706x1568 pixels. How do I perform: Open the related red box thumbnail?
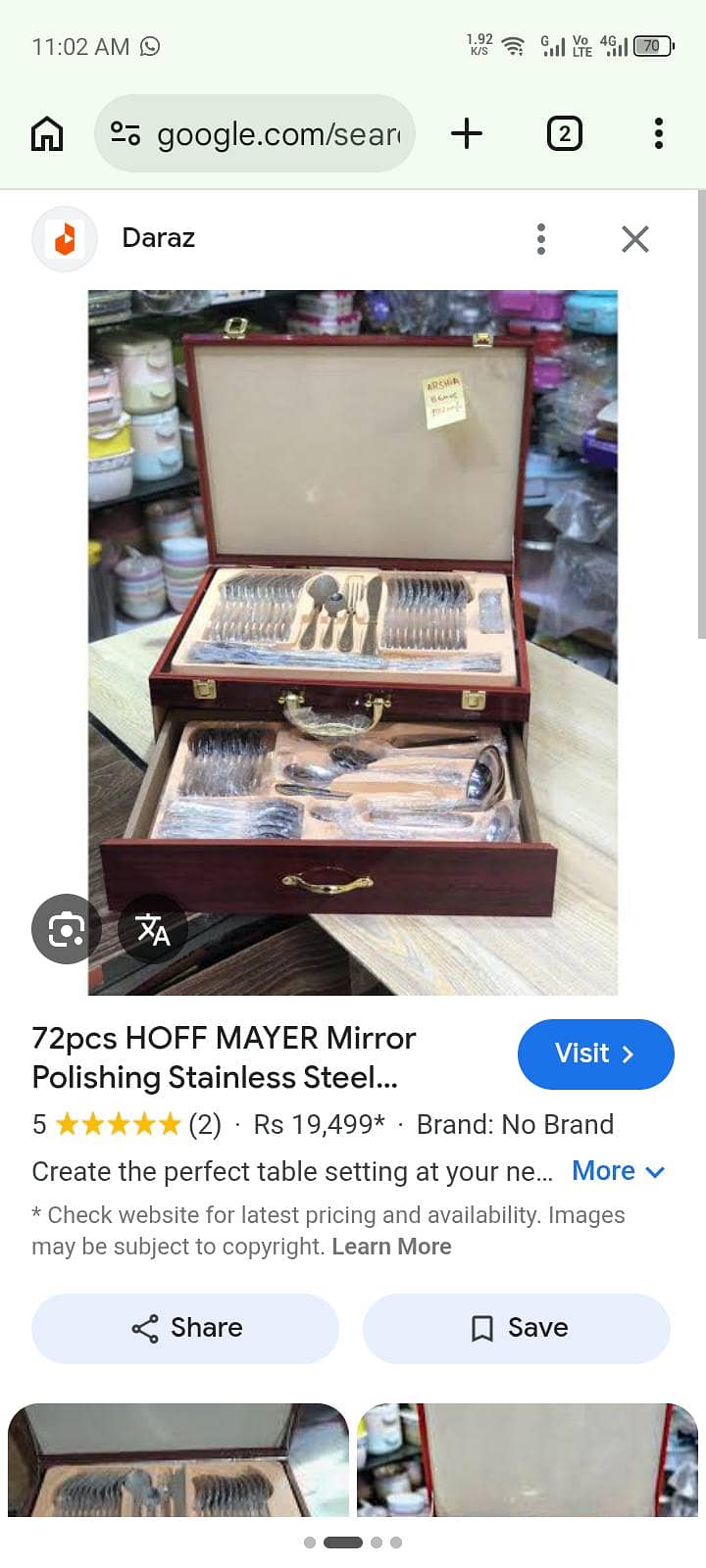point(528,1460)
